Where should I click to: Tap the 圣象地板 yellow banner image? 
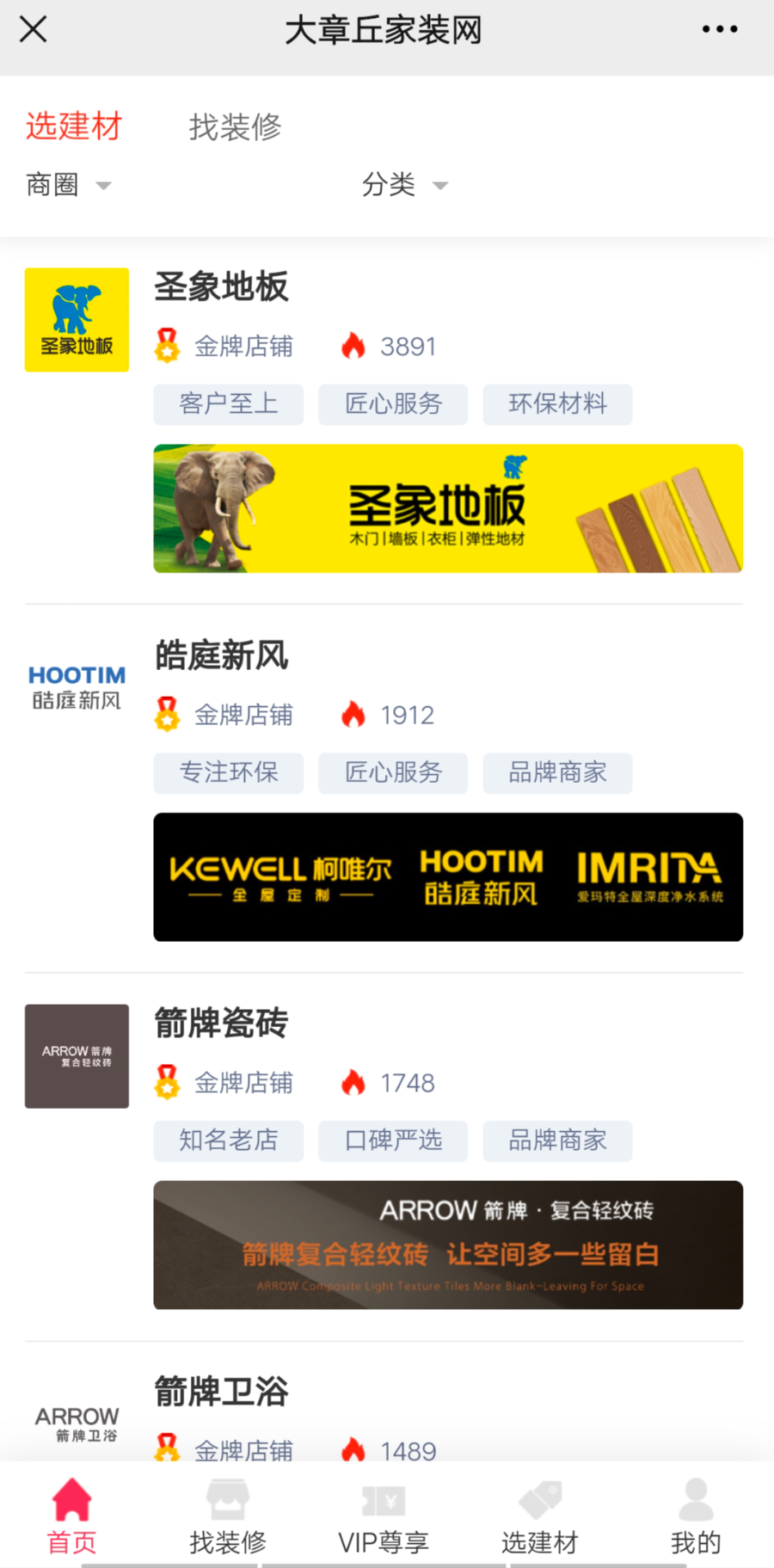[447, 508]
